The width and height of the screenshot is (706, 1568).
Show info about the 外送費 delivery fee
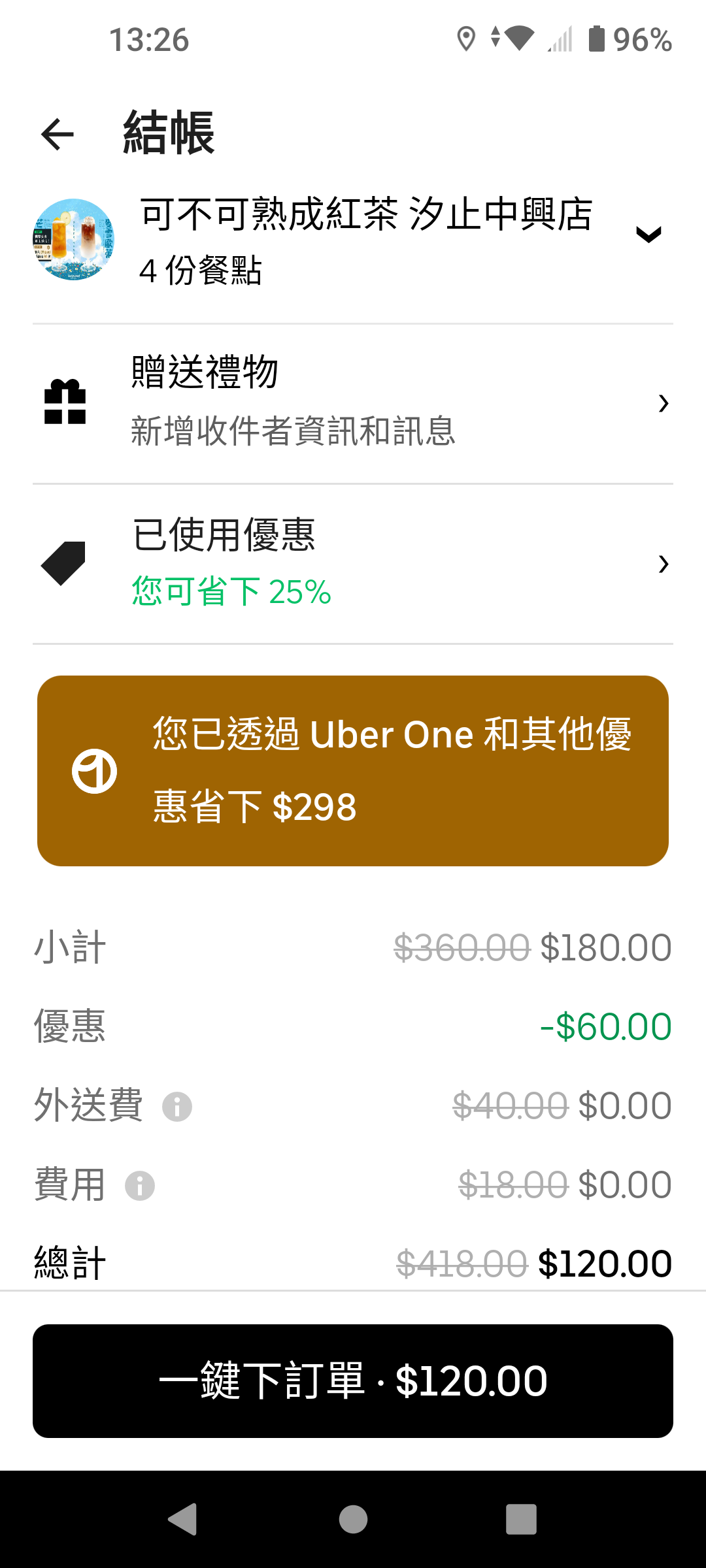coord(177,1107)
